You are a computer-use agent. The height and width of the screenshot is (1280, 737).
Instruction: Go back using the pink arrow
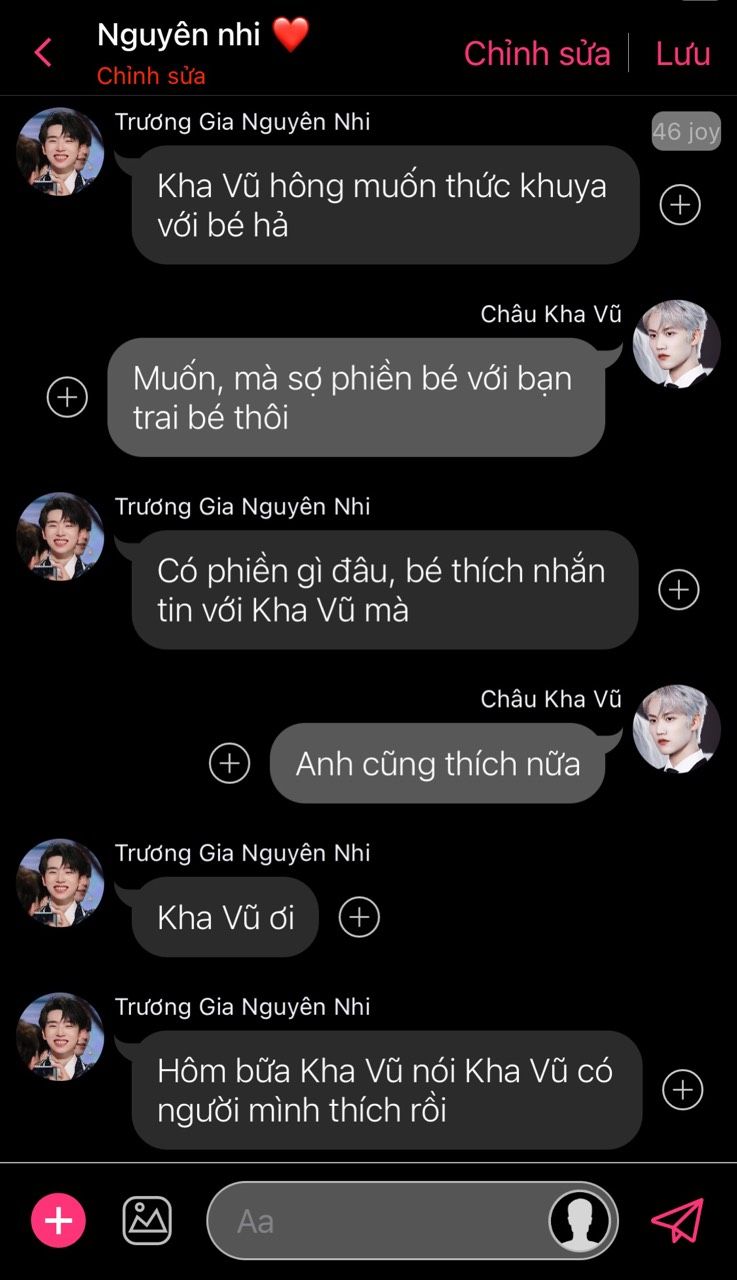(43, 53)
